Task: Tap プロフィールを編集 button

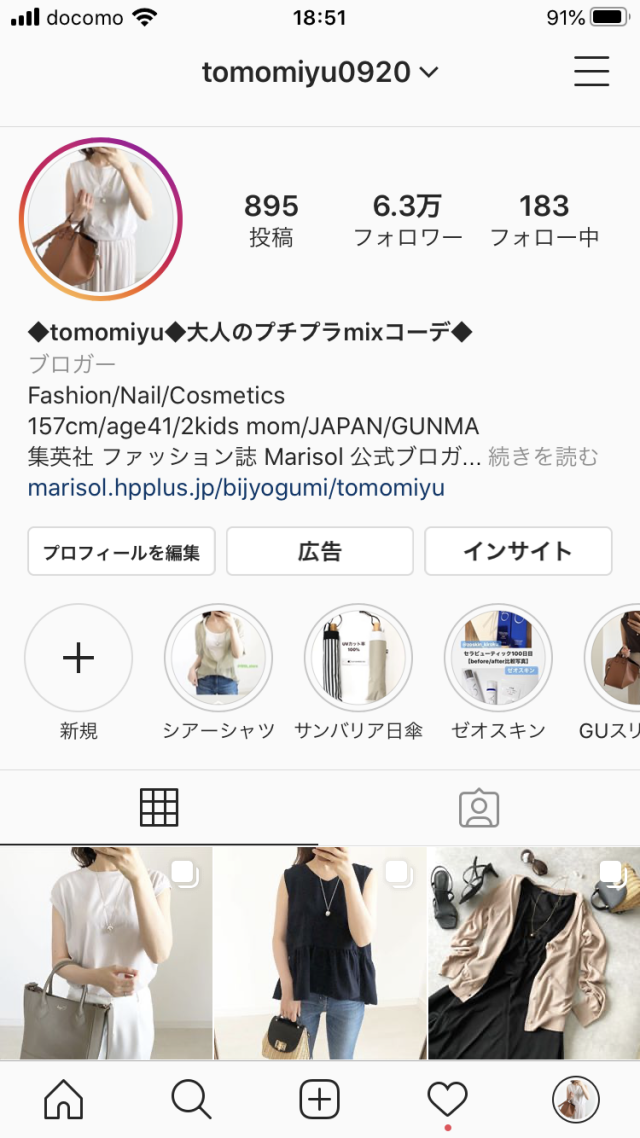Action: (121, 552)
